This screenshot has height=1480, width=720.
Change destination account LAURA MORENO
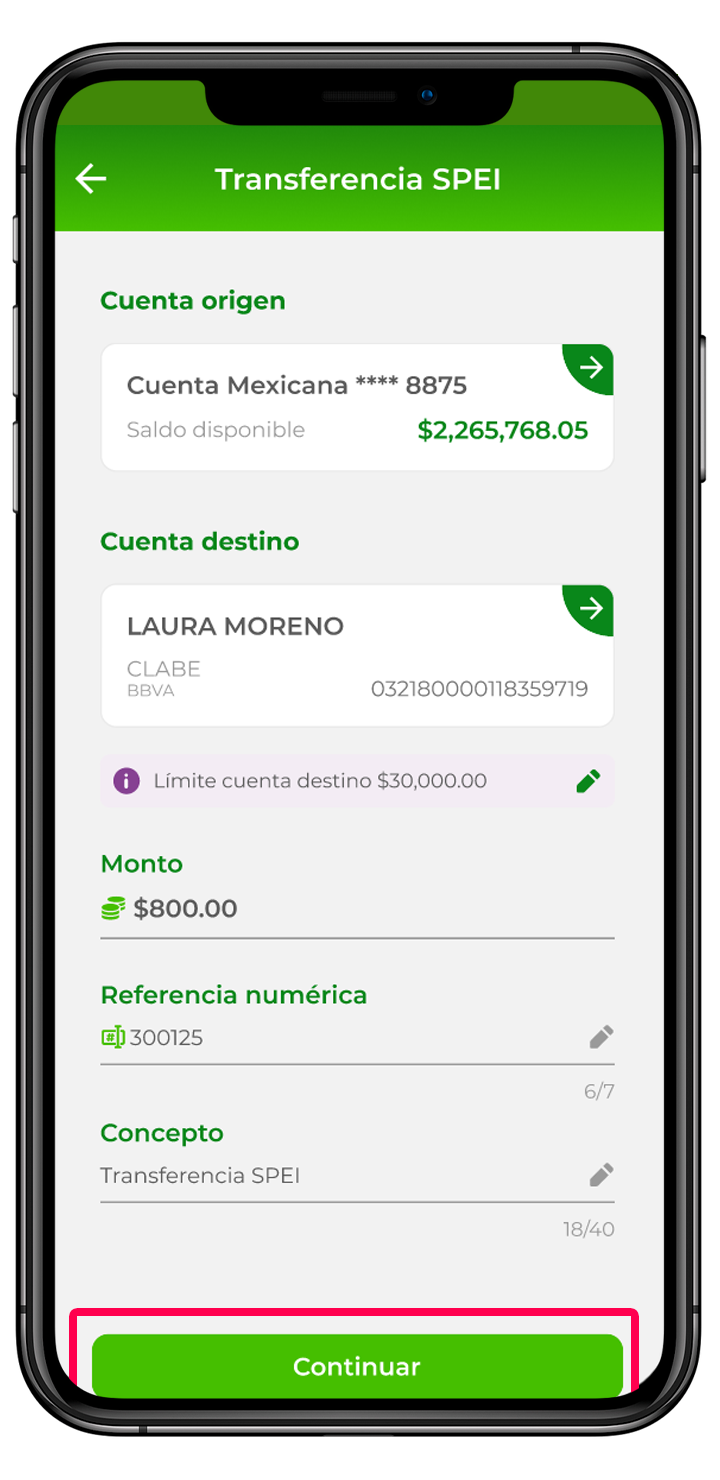(x=590, y=609)
